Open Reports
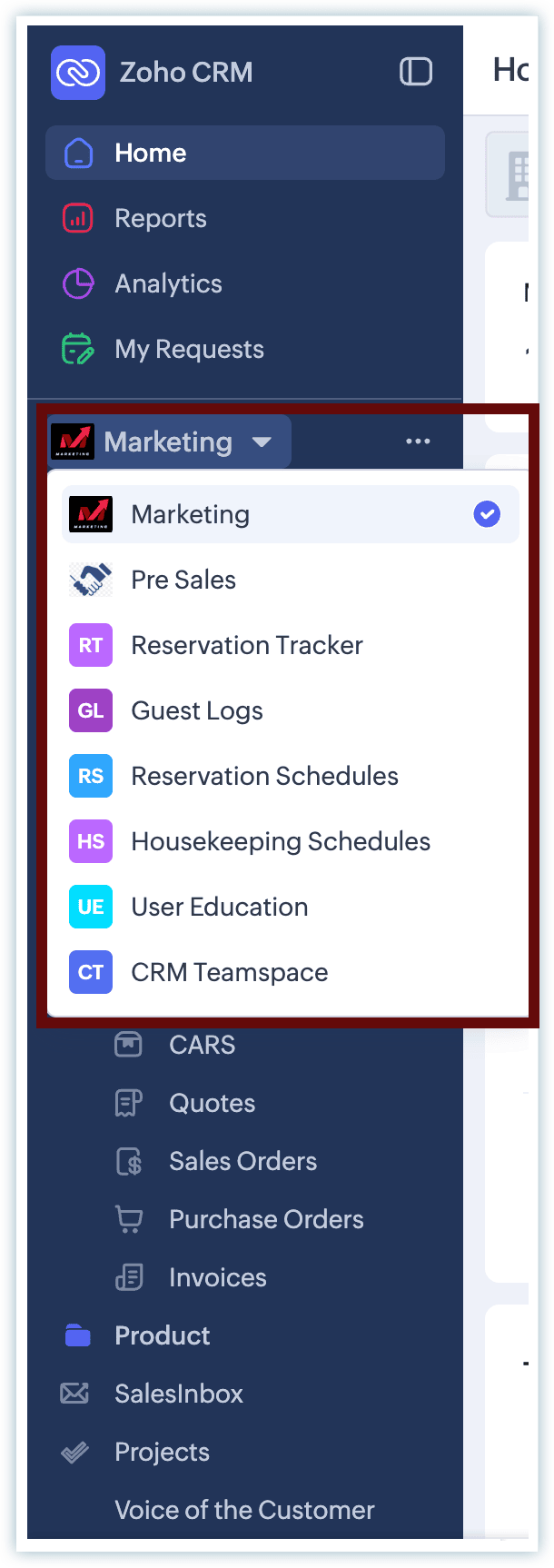This screenshot has height=1568, width=554. (160, 218)
